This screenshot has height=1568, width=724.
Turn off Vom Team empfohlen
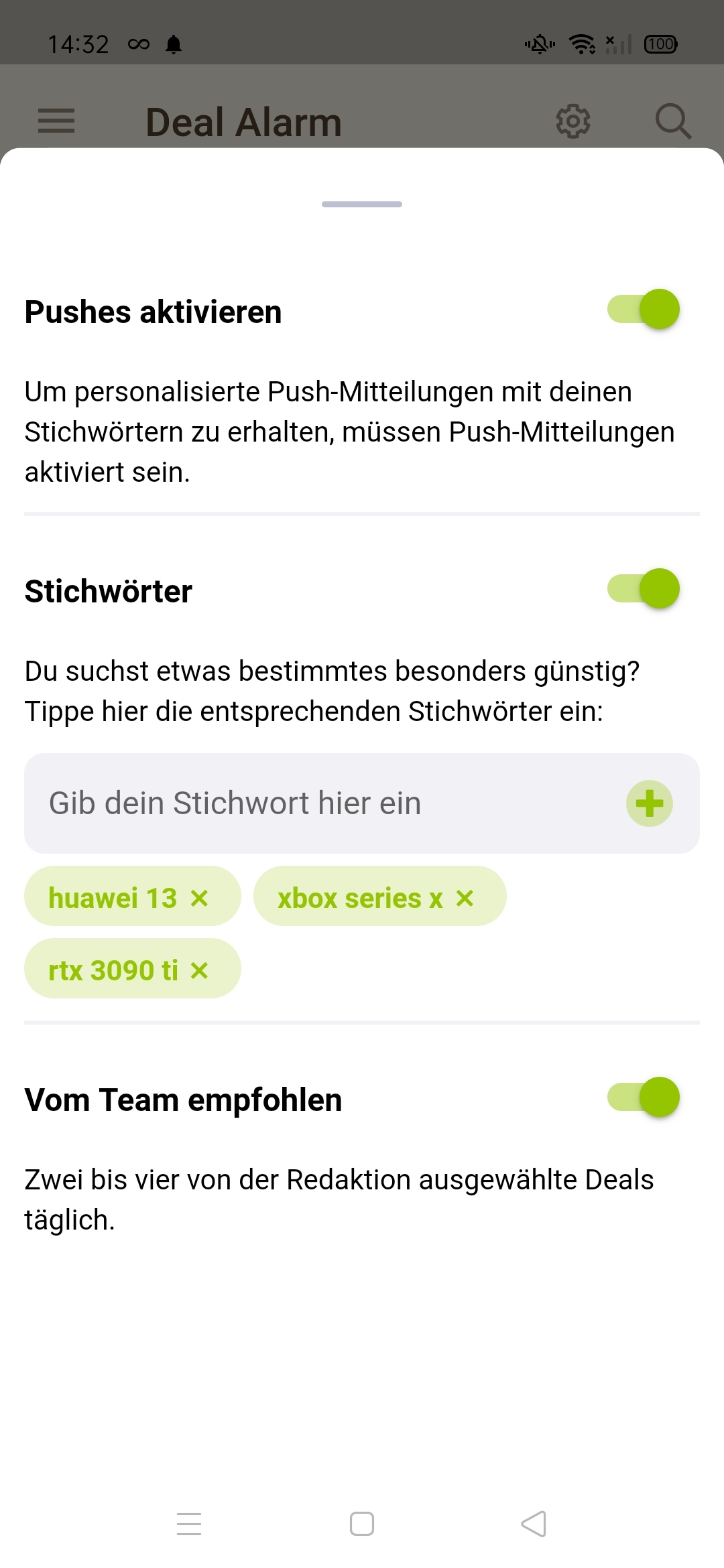(644, 1098)
